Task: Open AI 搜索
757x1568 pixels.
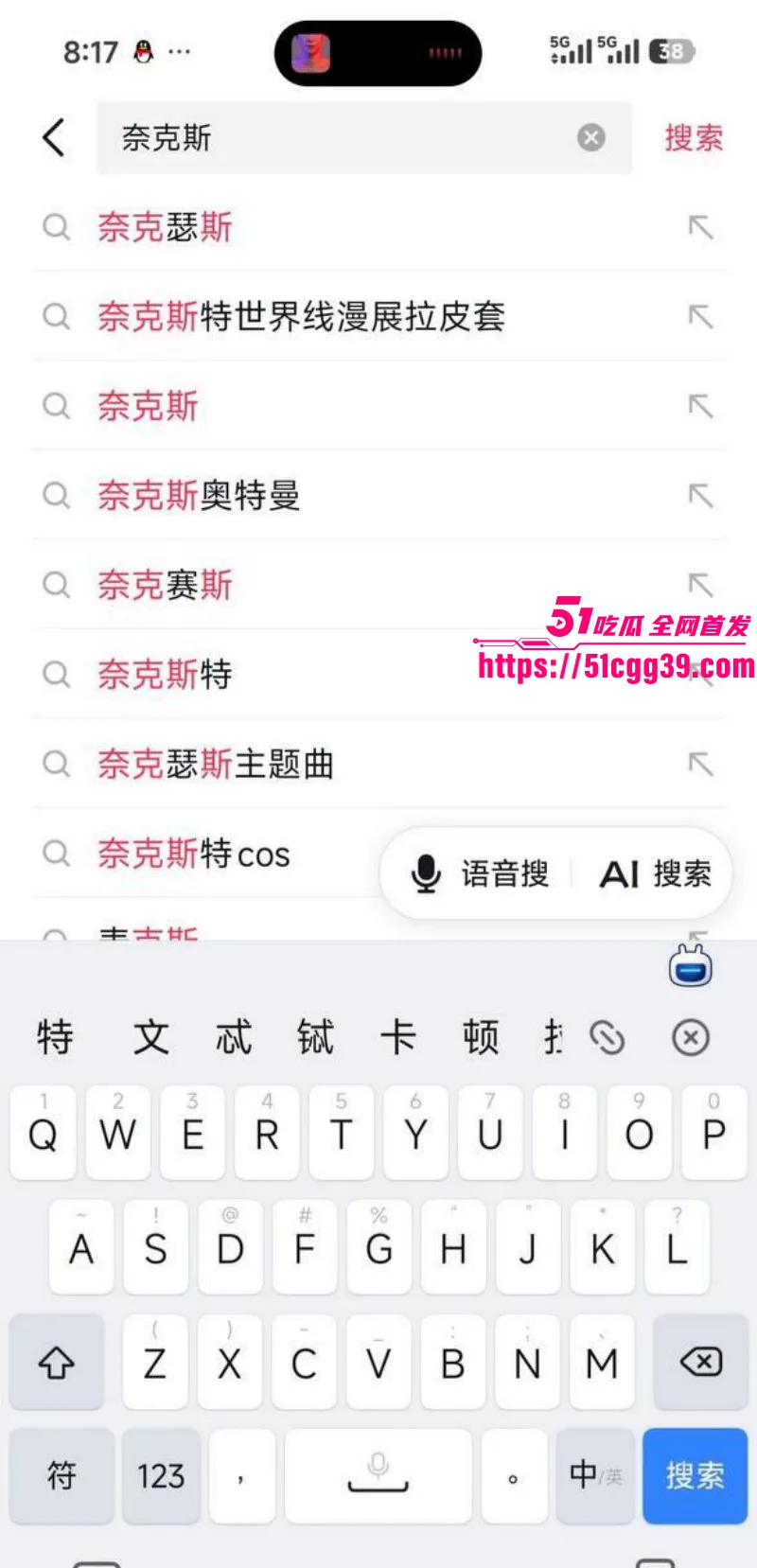Action: 656,873
